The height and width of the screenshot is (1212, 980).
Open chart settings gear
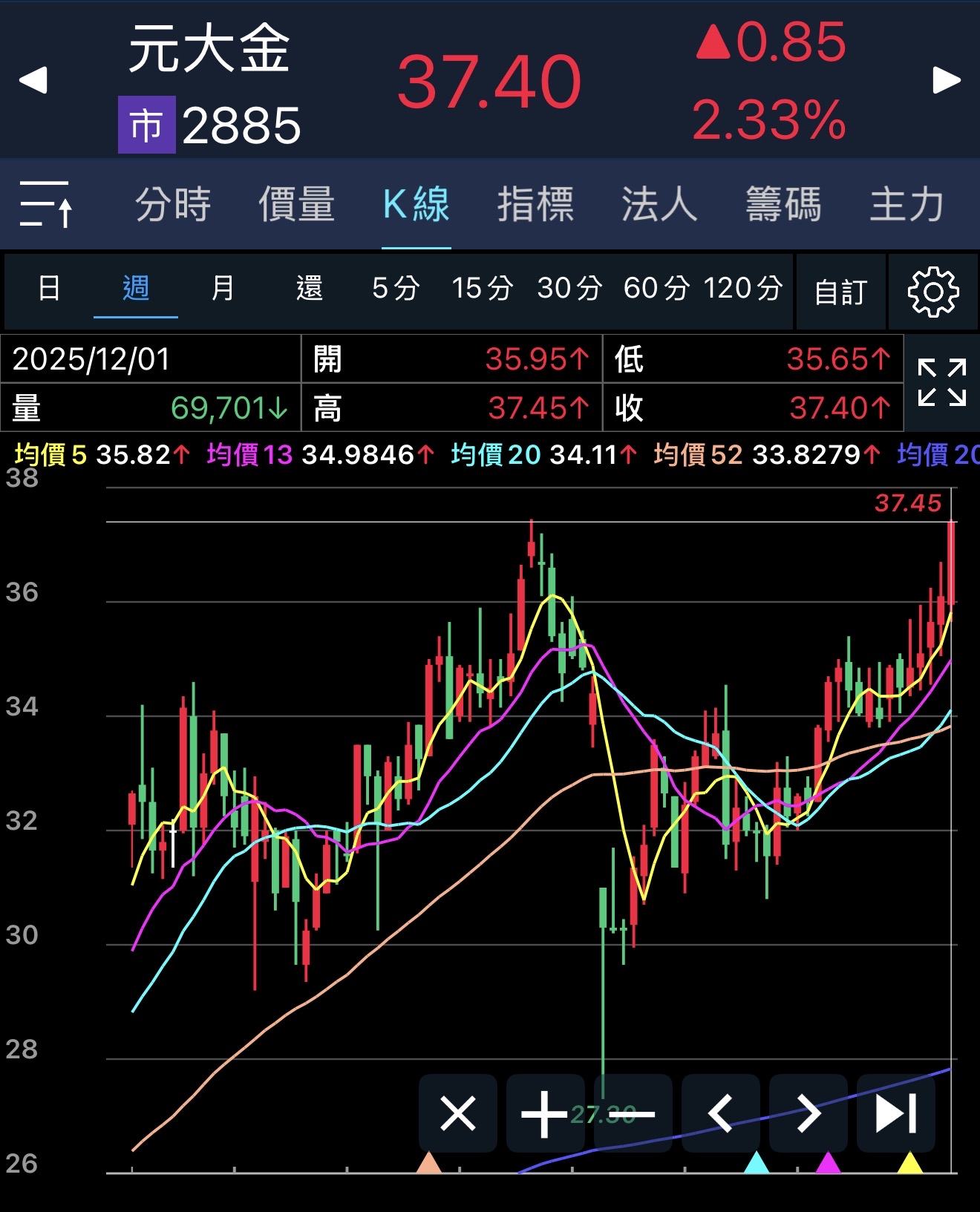[x=933, y=292]
